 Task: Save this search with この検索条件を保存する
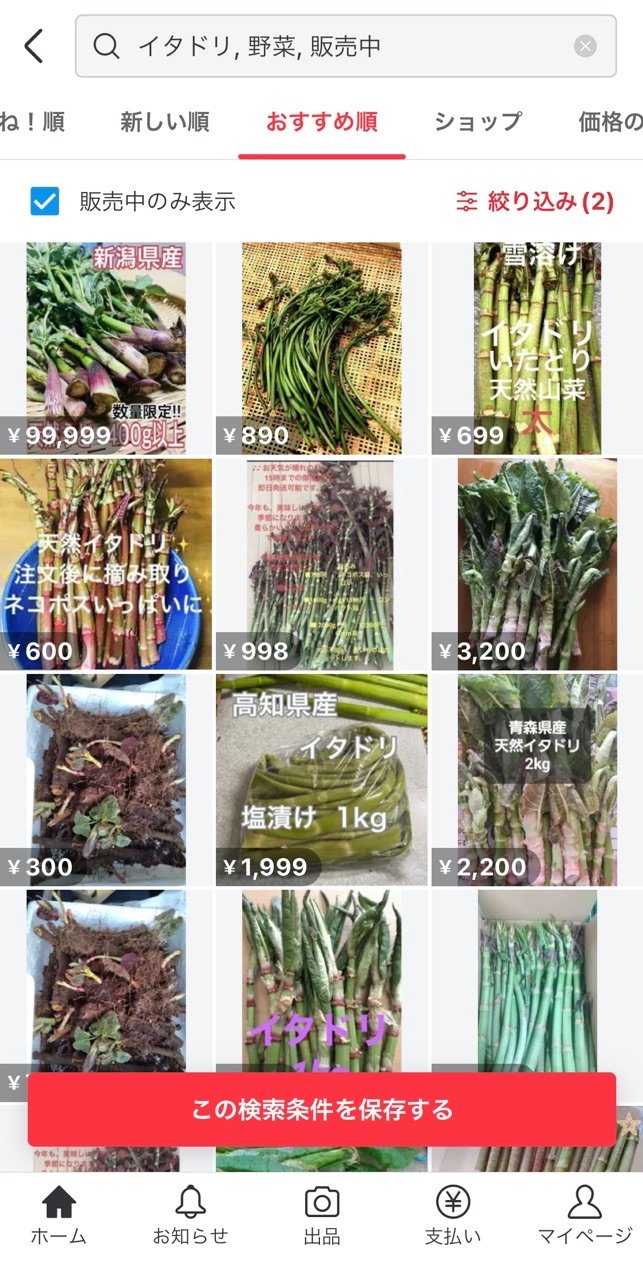pos(321,1109)
